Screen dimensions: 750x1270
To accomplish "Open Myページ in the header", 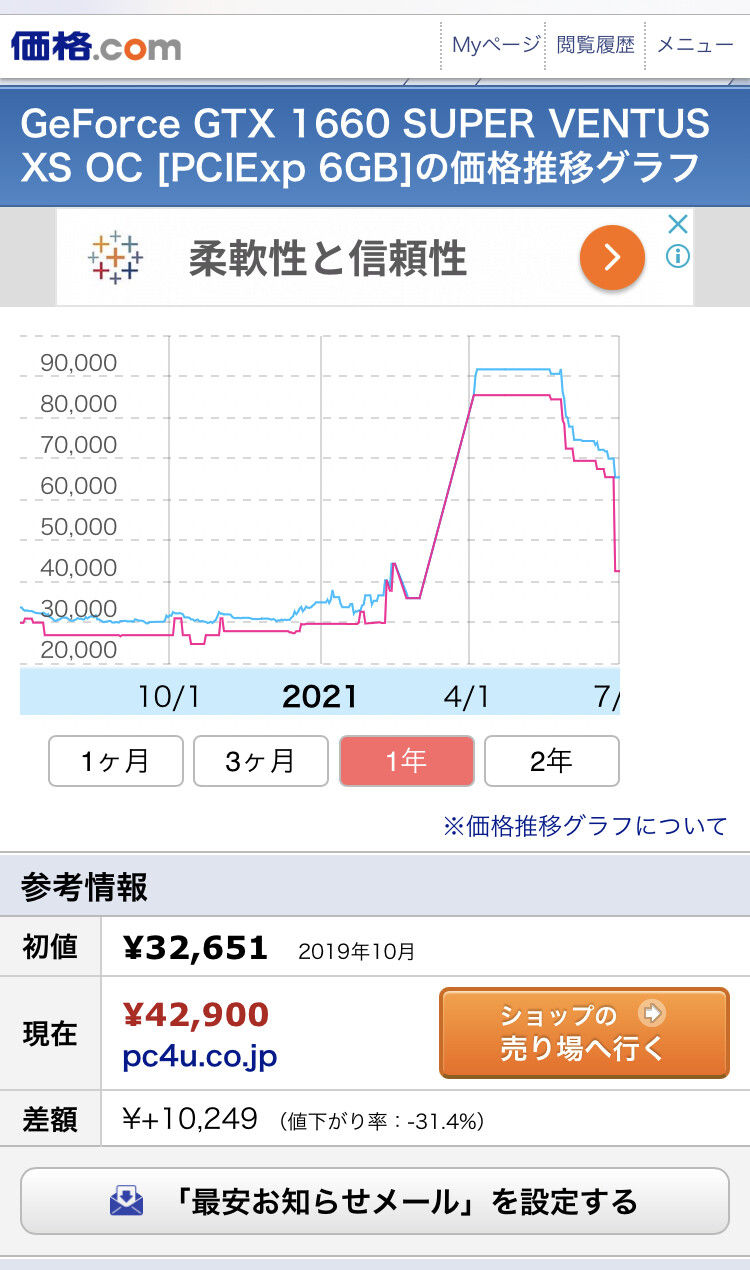I will click(496, 45).
